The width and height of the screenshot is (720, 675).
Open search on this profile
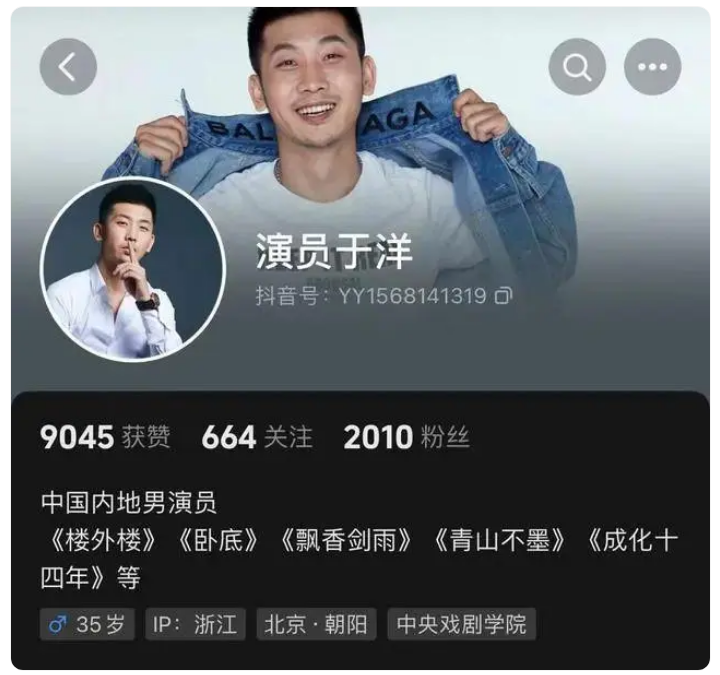point(577,67)
